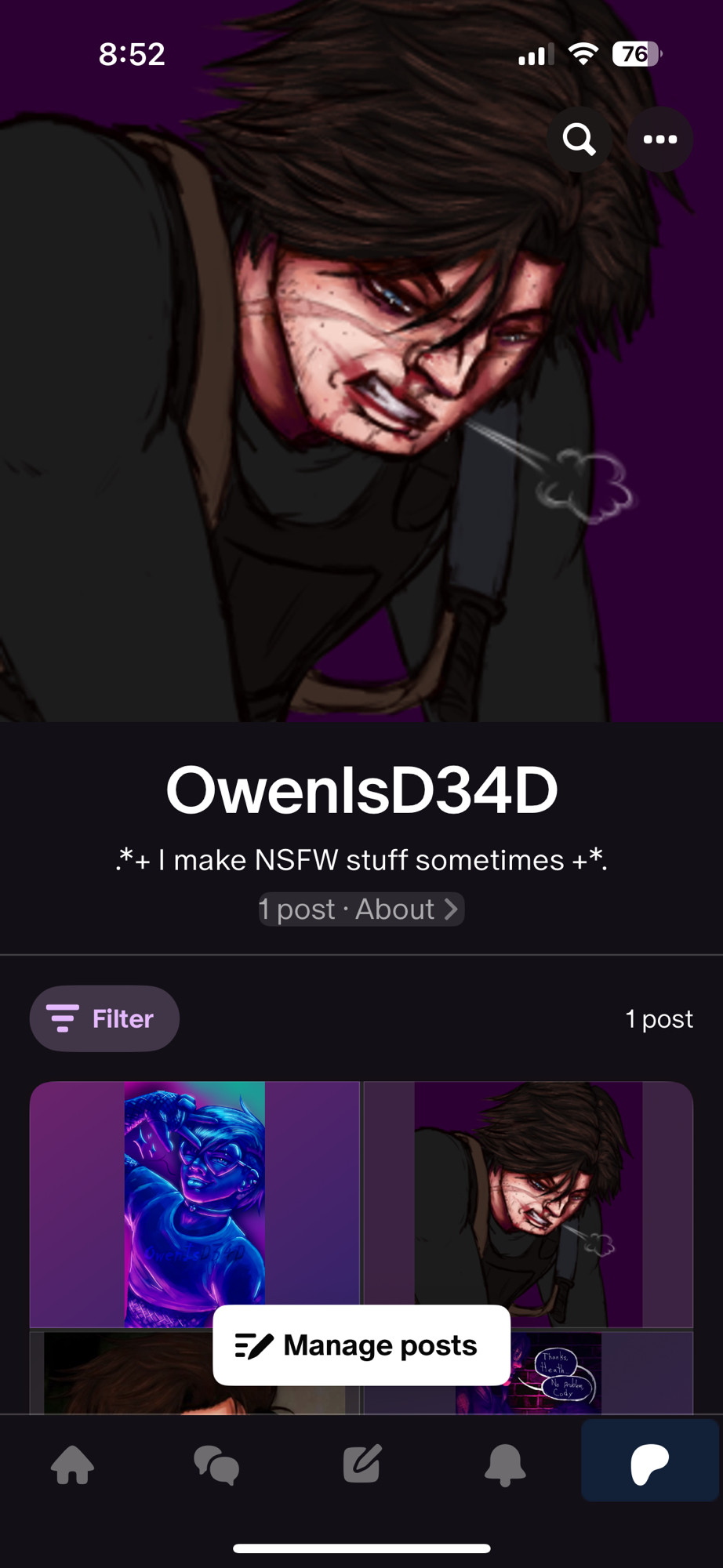This screenshot has width=723, height=1568.
Task: Open the dark-haired character post thumbnail
Action: click(529, 1204)
